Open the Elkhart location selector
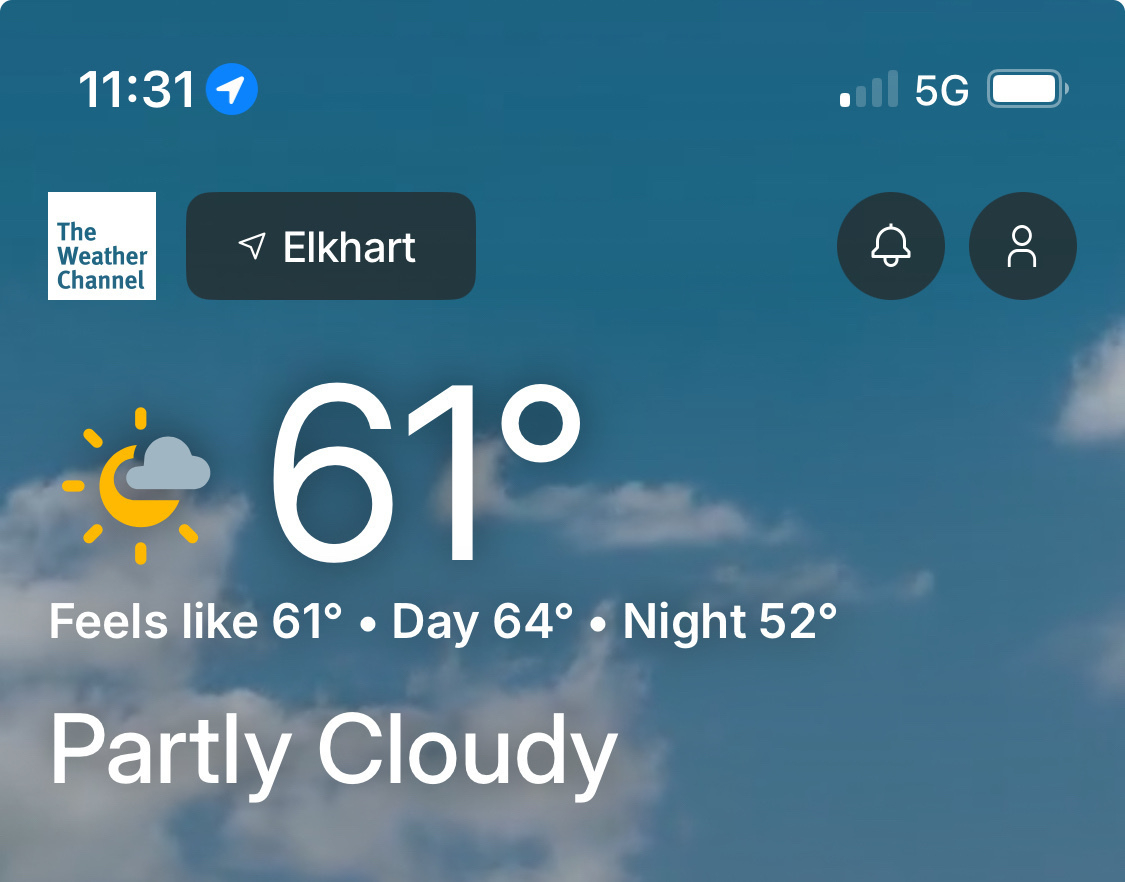This screenshot has width=1125, height=882. (330, 246)
